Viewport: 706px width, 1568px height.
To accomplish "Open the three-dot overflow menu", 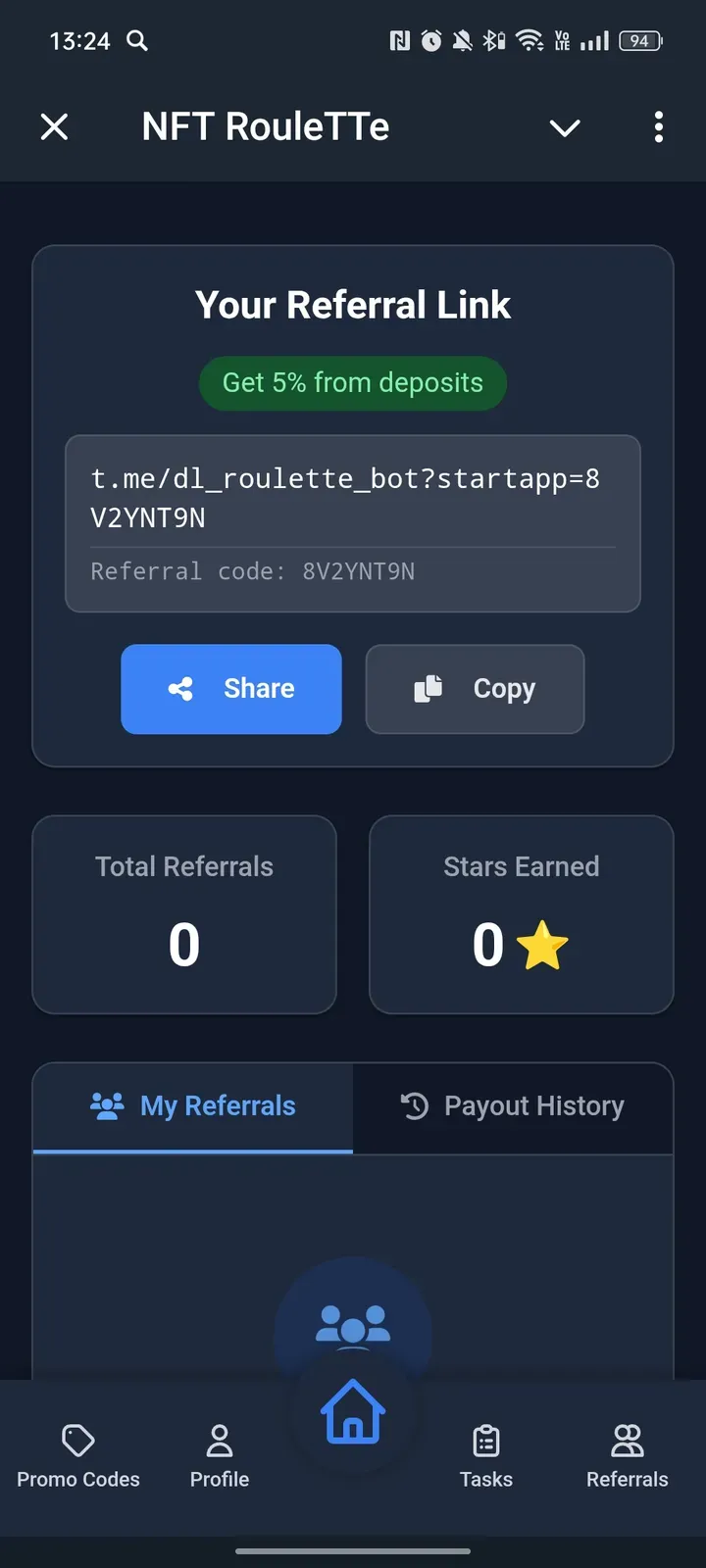I will [658, 126].
